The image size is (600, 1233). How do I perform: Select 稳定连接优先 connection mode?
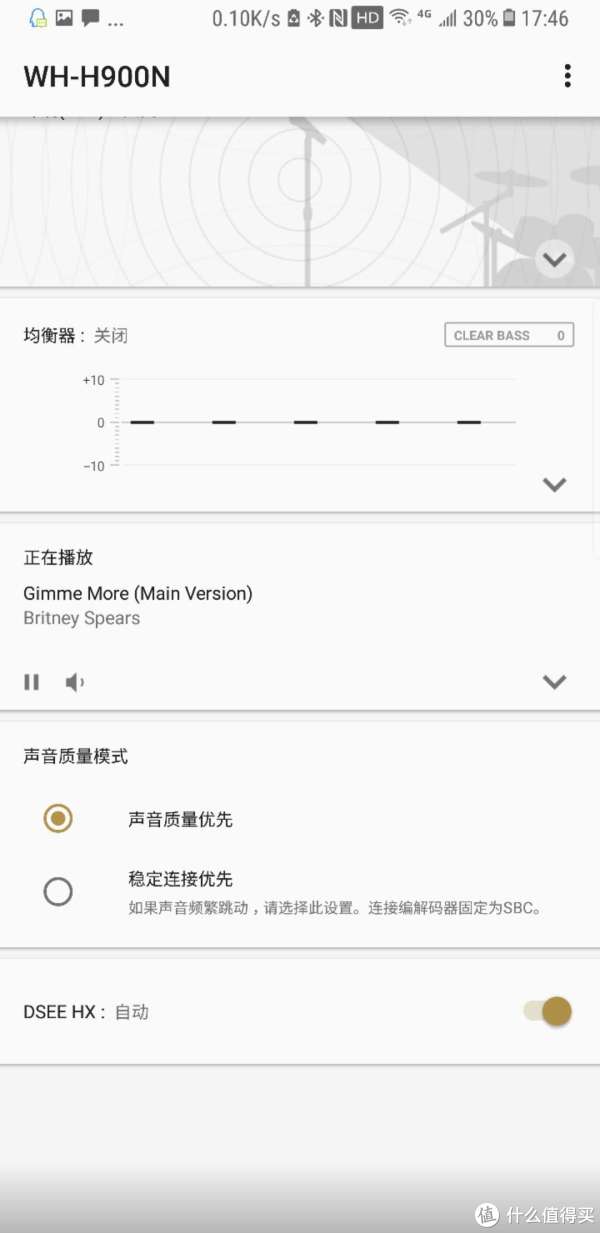59,891
